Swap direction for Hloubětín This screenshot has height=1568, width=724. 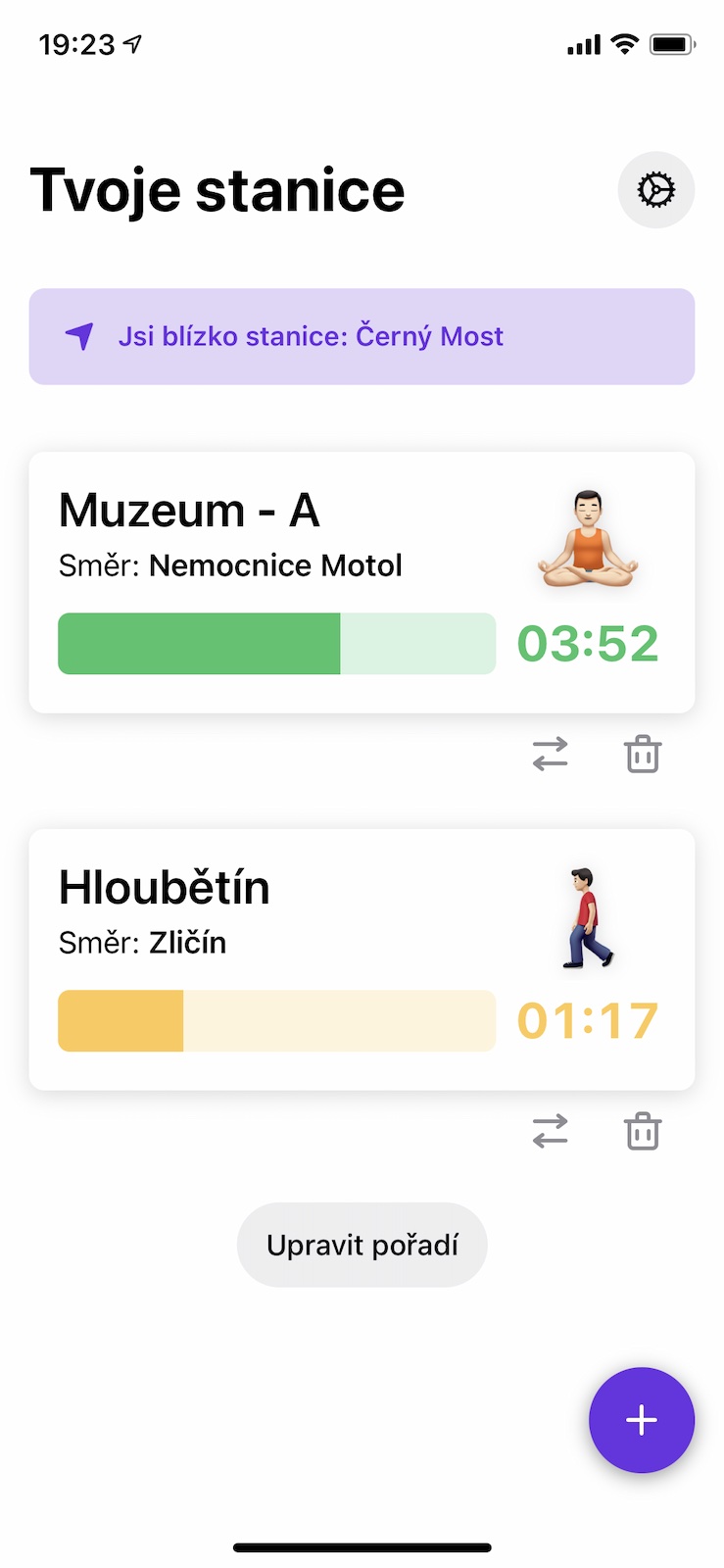point(551,1132)
